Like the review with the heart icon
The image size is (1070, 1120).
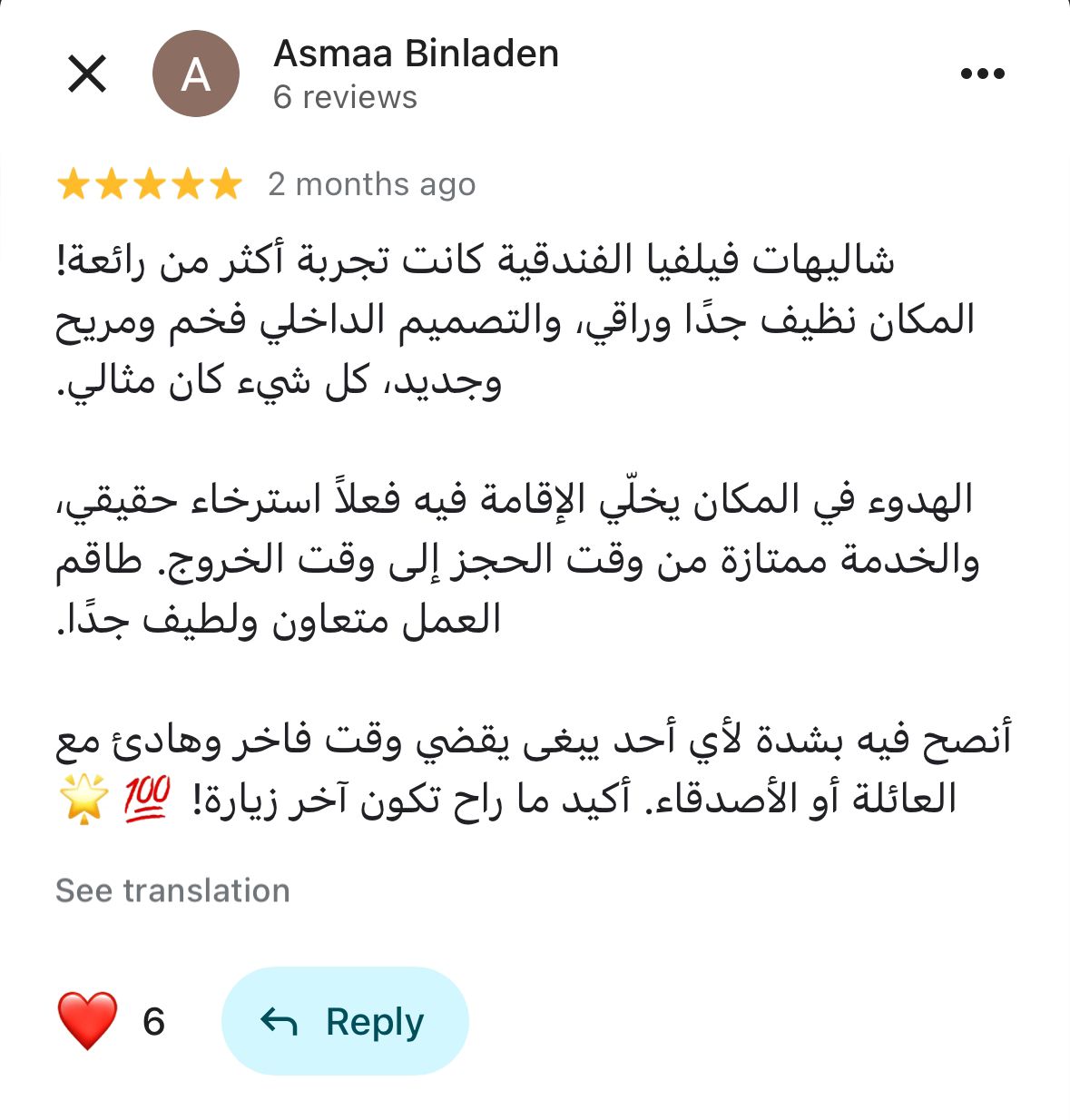(87, 1021)
